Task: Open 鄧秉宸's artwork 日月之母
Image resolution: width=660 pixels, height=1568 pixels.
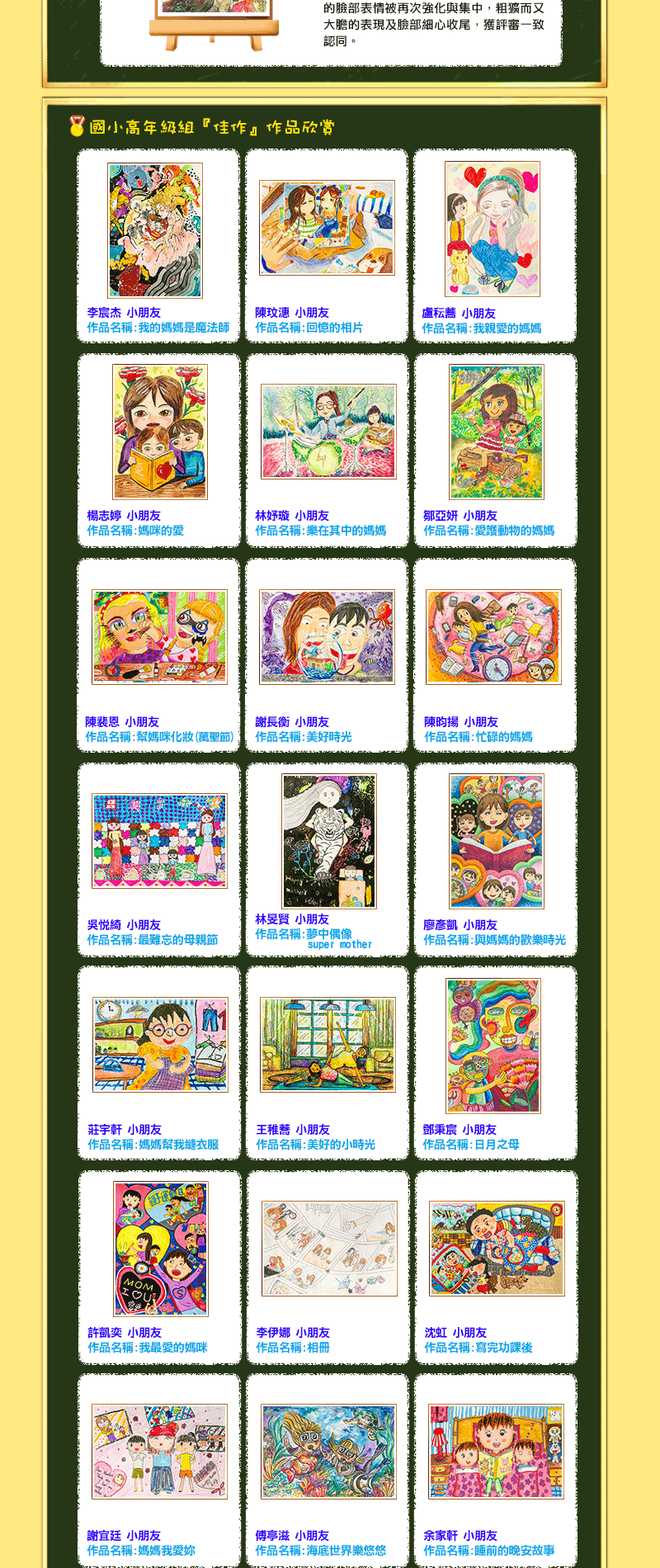Action: pos(493,1046)
